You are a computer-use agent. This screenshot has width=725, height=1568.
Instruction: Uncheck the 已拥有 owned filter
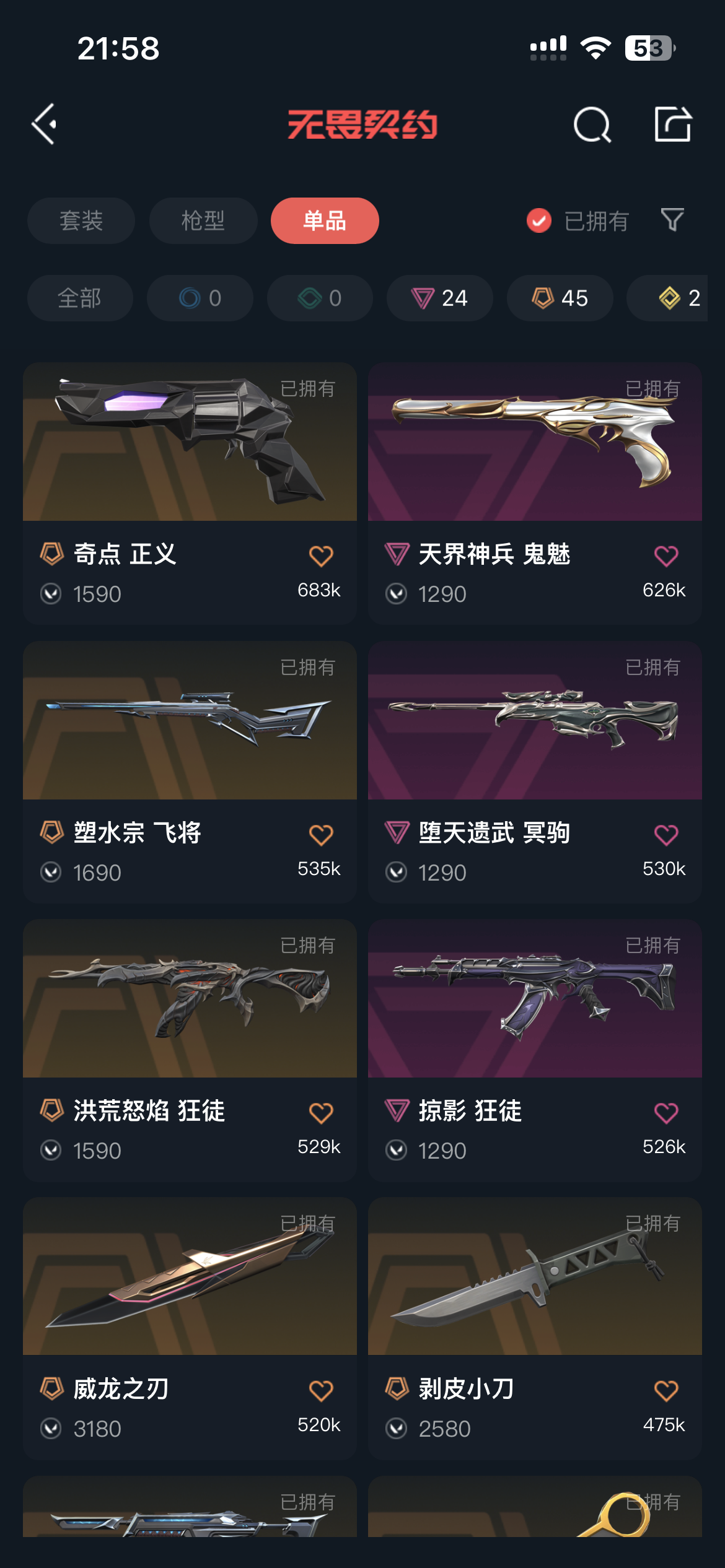coord(577,220)
